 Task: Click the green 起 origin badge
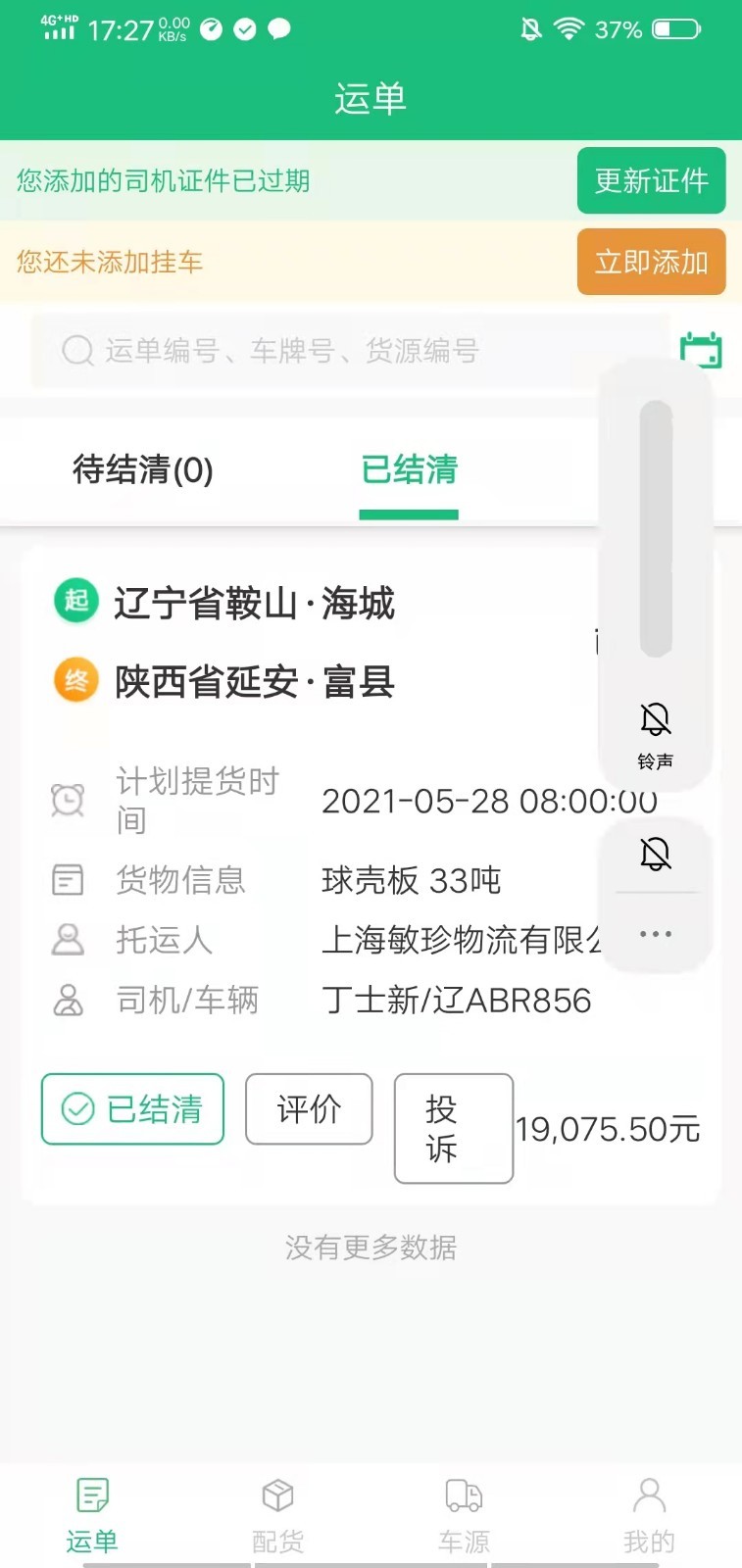75,602
